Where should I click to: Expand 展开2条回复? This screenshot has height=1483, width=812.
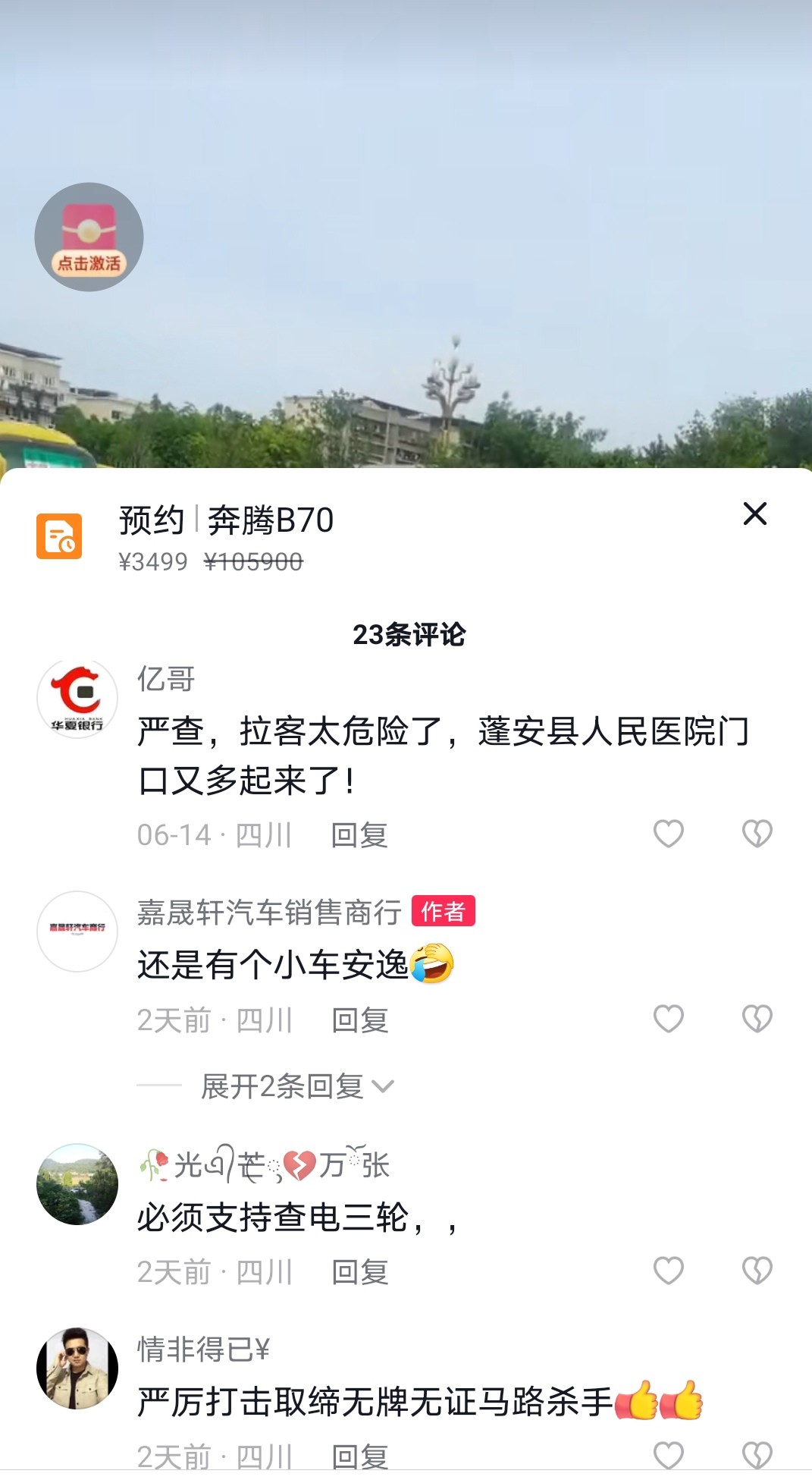(297, 1086)
